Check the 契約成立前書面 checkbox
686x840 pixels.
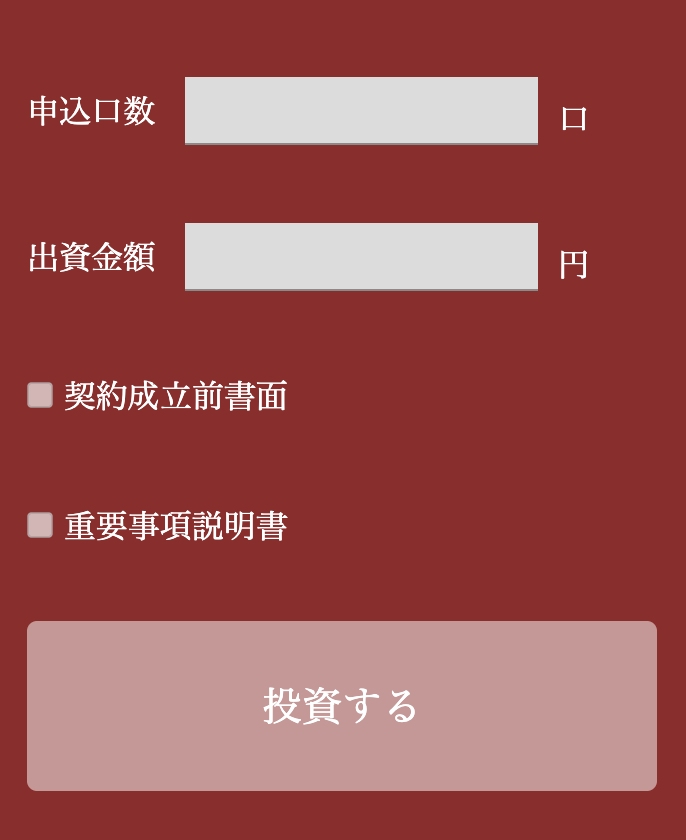point(40,395)
